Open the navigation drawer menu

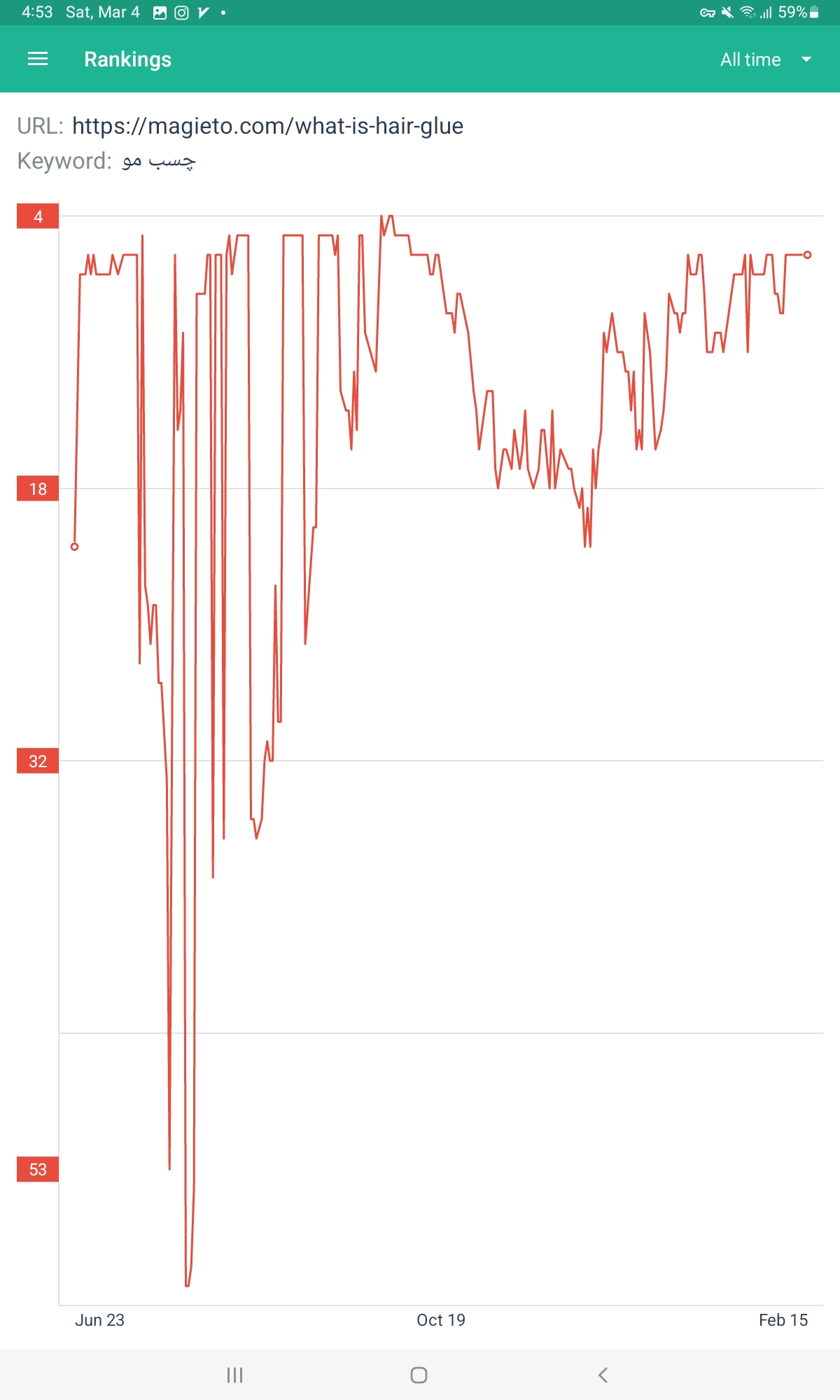38,59
